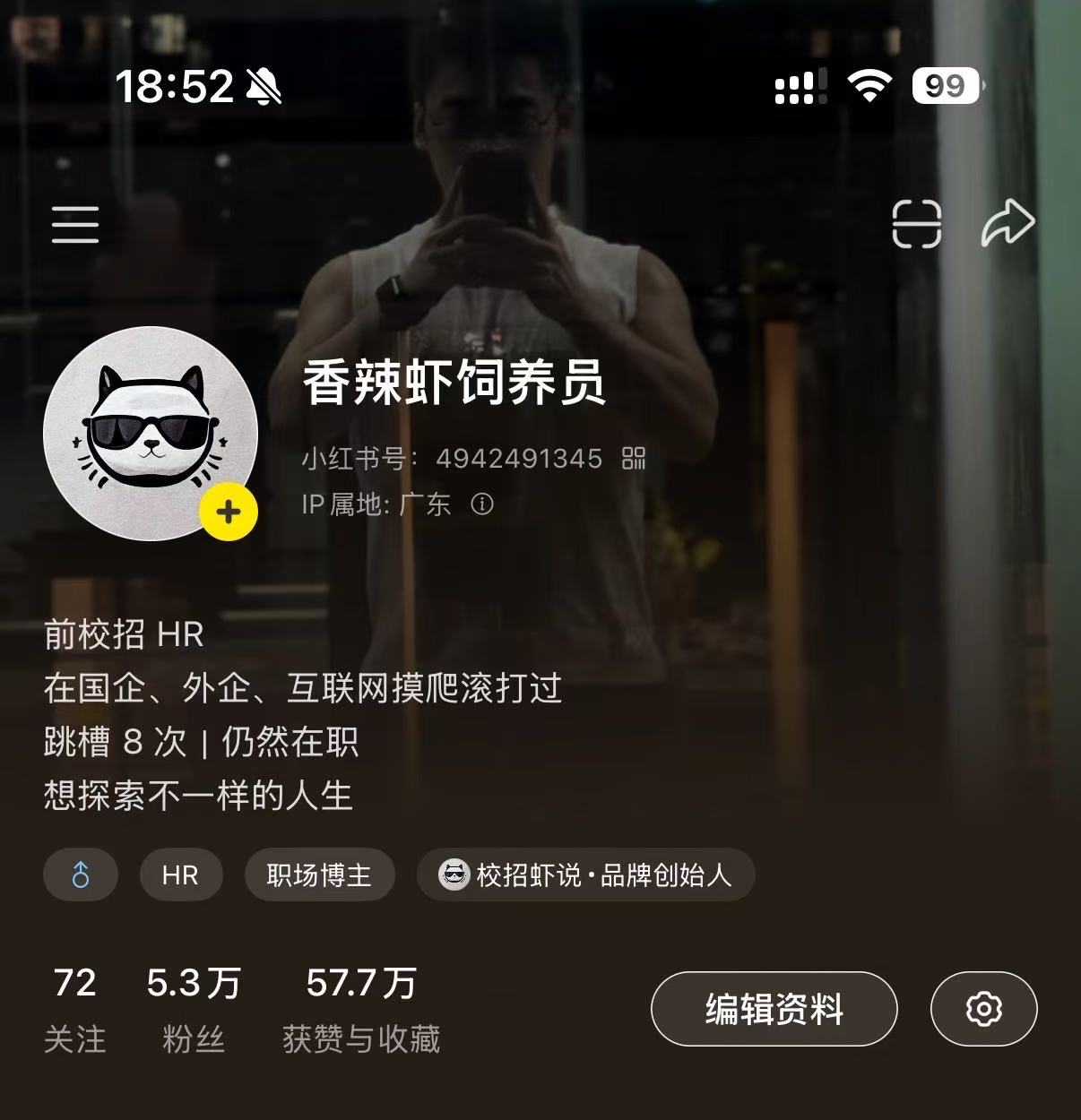Open the 粉丝 followers list
Screen dimensions: 1081x1120
tap(194, 1008)
